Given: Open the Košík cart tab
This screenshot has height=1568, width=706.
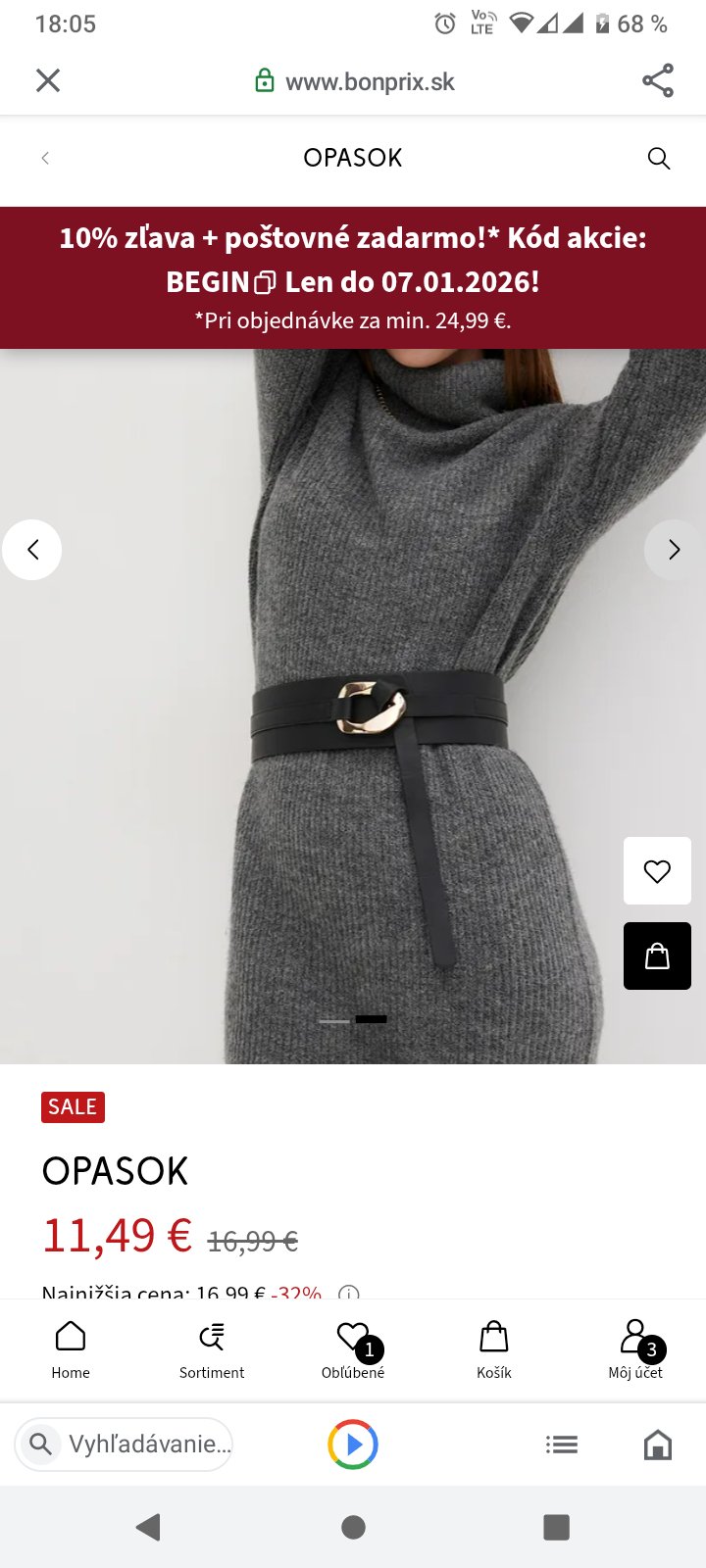Looking at the screenshot, I should 494,1349.
